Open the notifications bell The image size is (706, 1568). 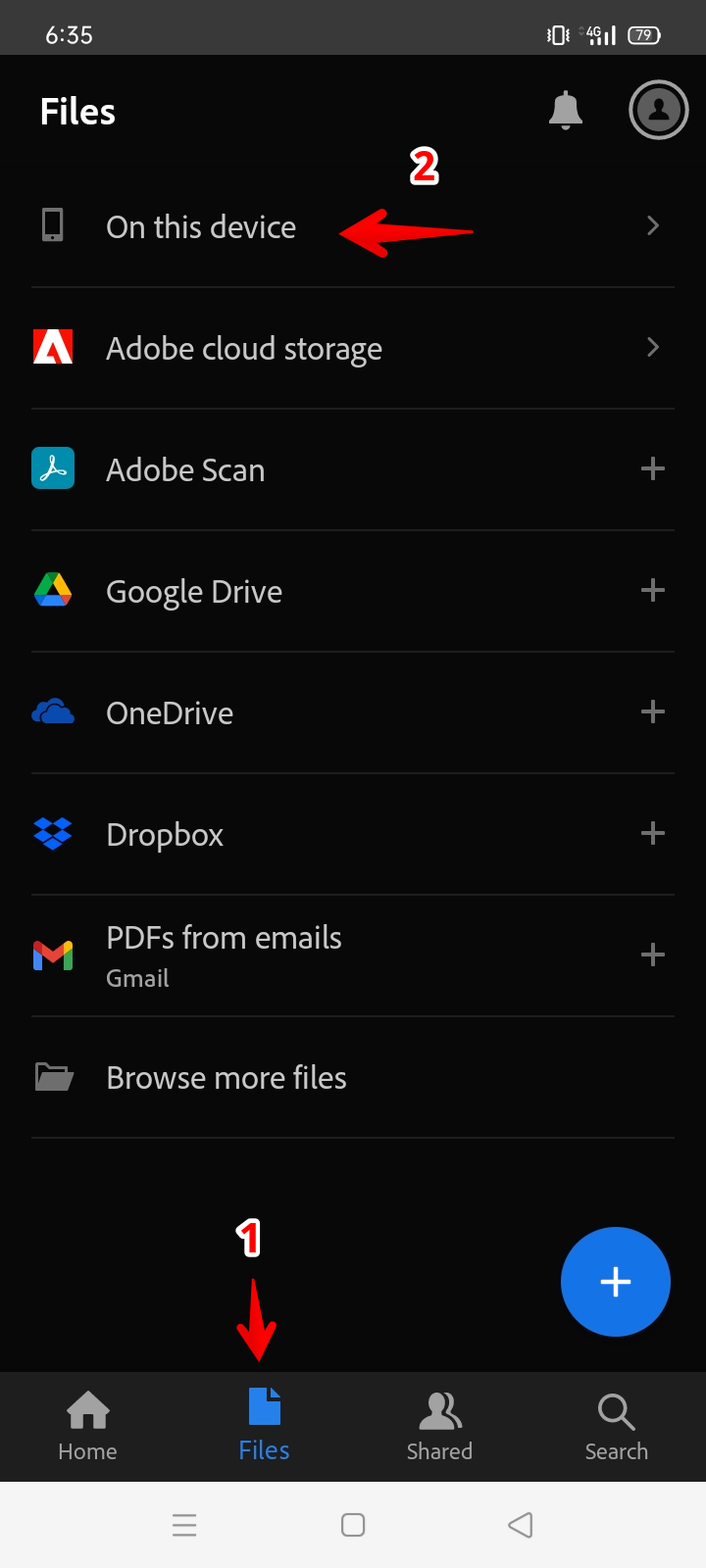(565, 111)
